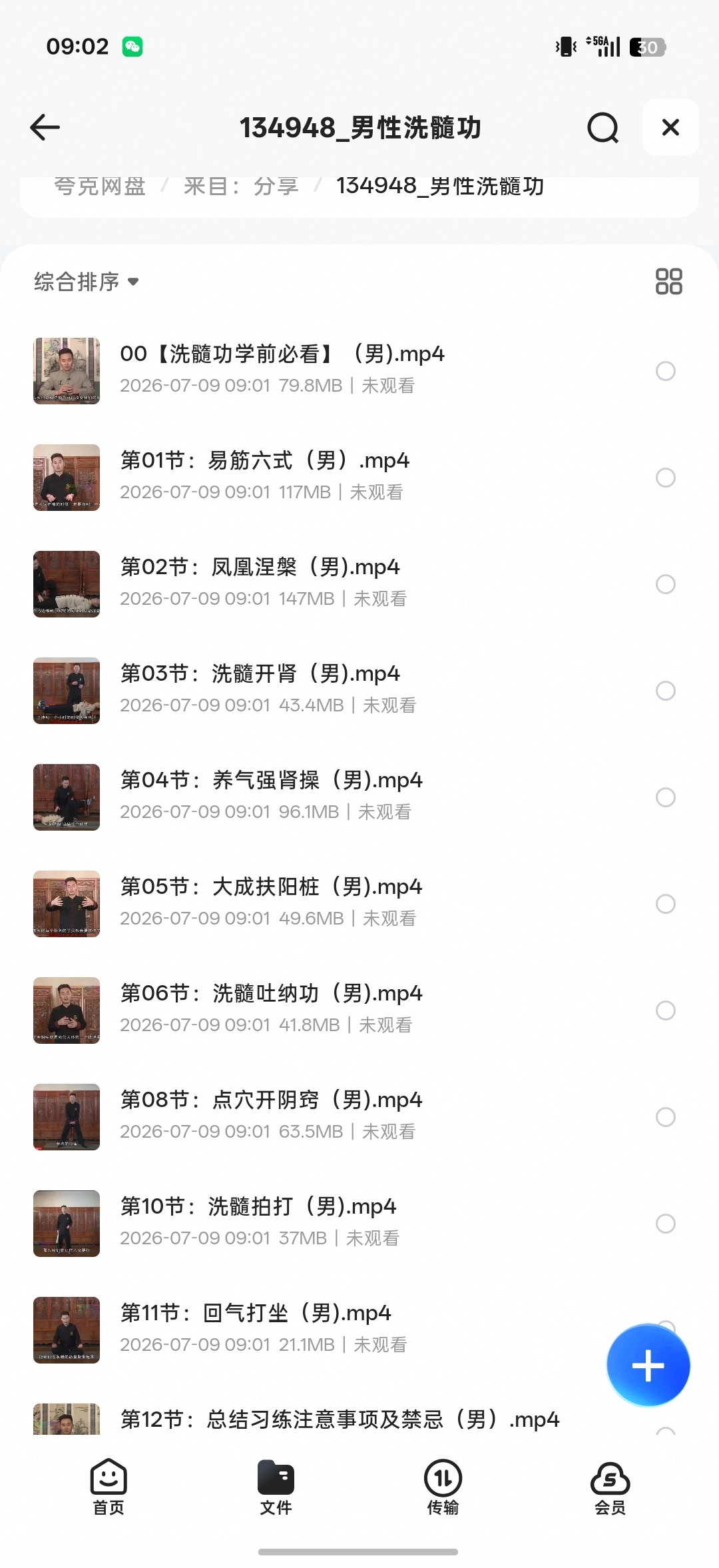This screenshot has height=1568, width=719.
Task: Switch to the 传输 tab
Action: 443,1487
